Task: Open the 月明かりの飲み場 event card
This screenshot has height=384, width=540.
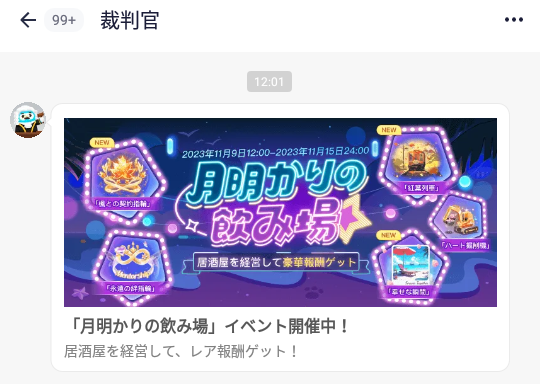Action: click(280, 237)
